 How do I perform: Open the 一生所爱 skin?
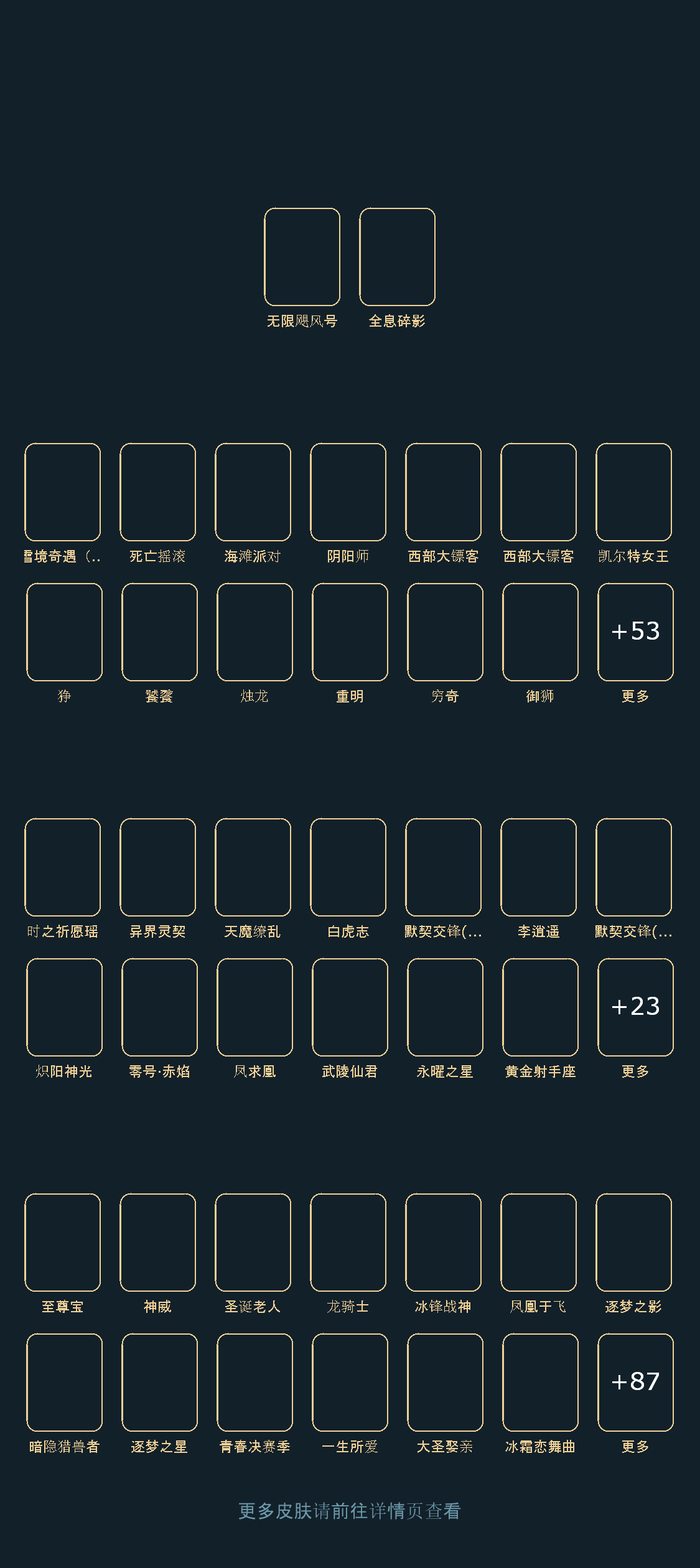(350, 1383)
